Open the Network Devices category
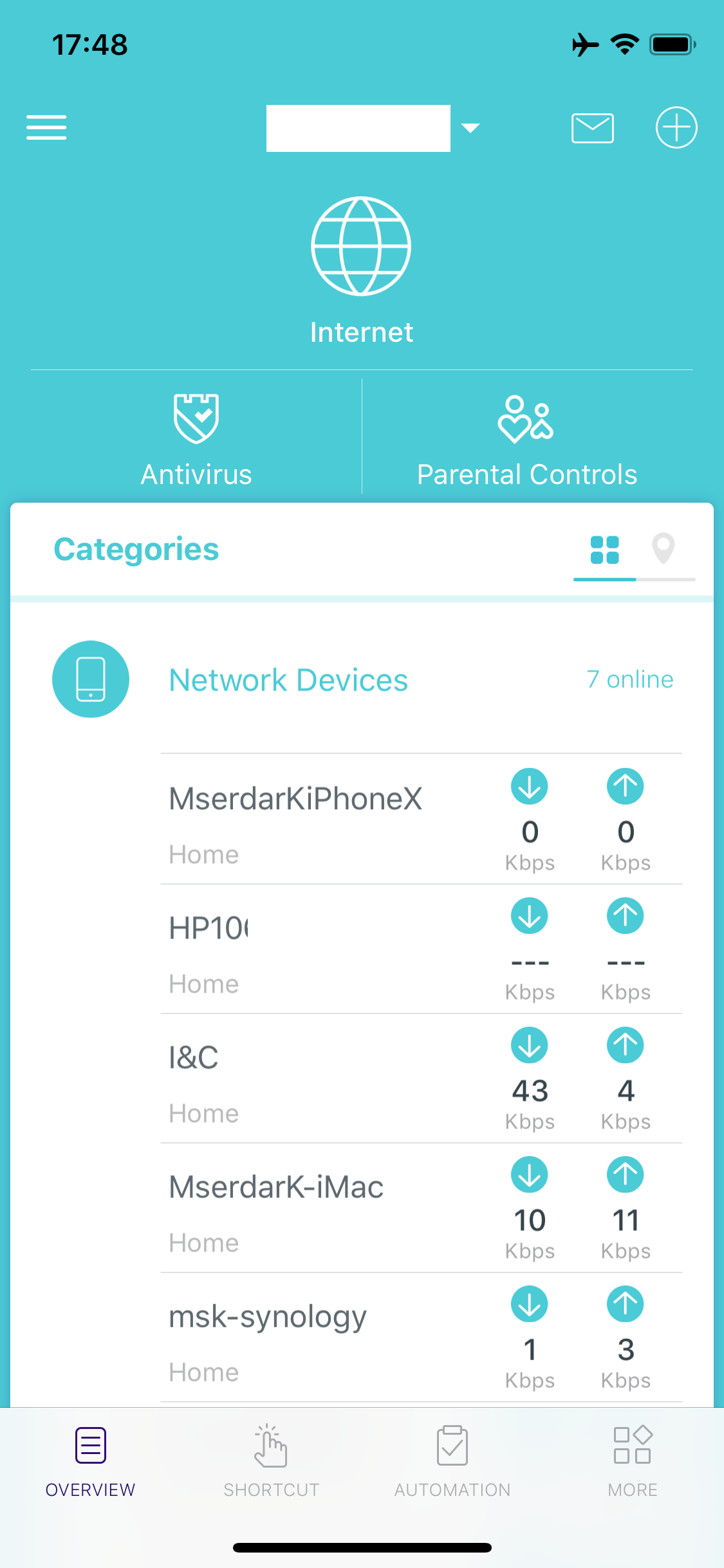Image resolution: width=724 pixels, height=1568 pixels. point(288,680)
